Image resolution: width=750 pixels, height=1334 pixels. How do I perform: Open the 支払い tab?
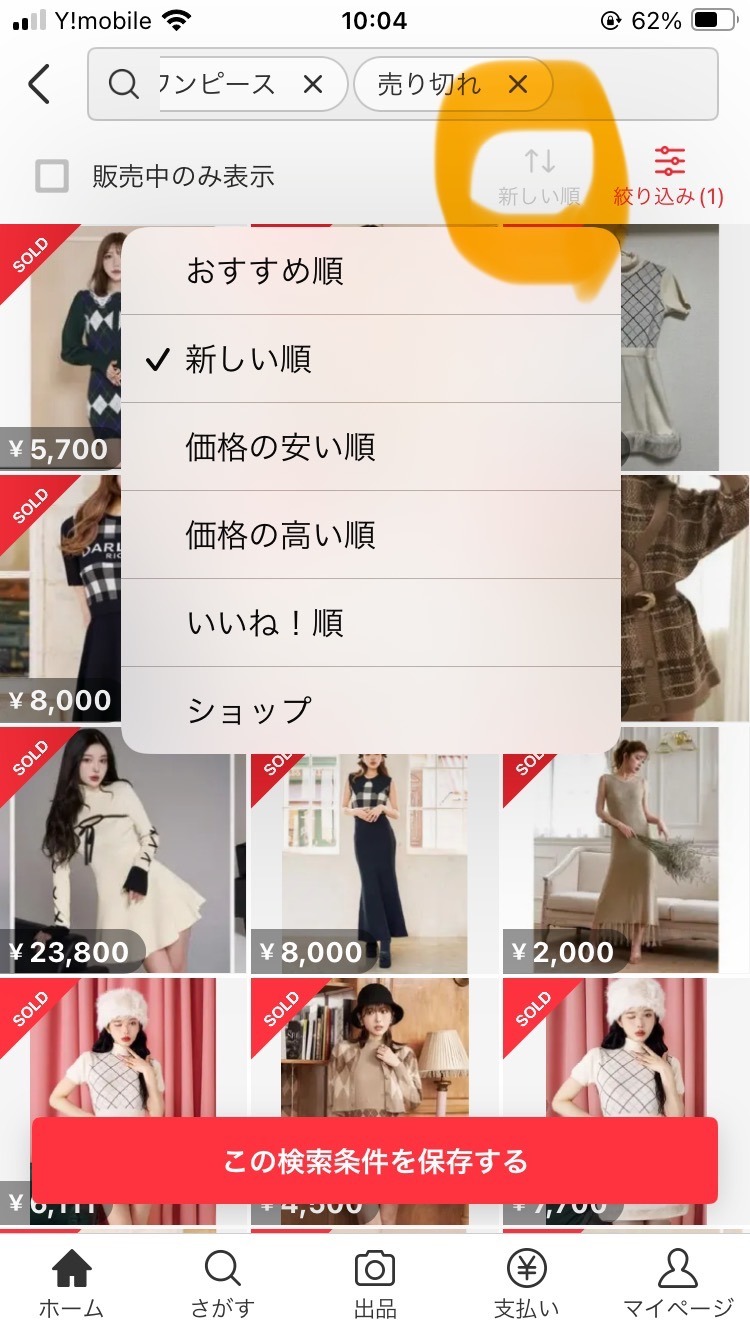coord(527,1284)
